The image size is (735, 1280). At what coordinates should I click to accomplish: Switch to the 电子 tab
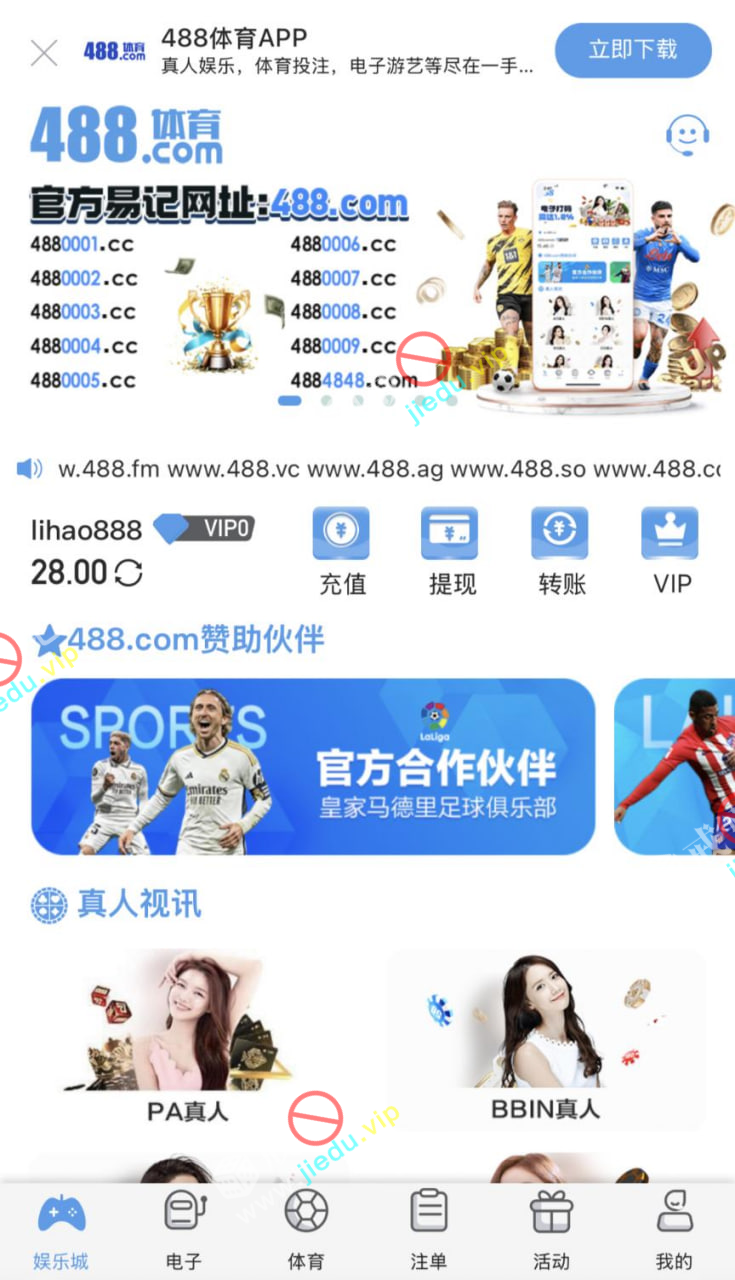tap(184, 1231)
